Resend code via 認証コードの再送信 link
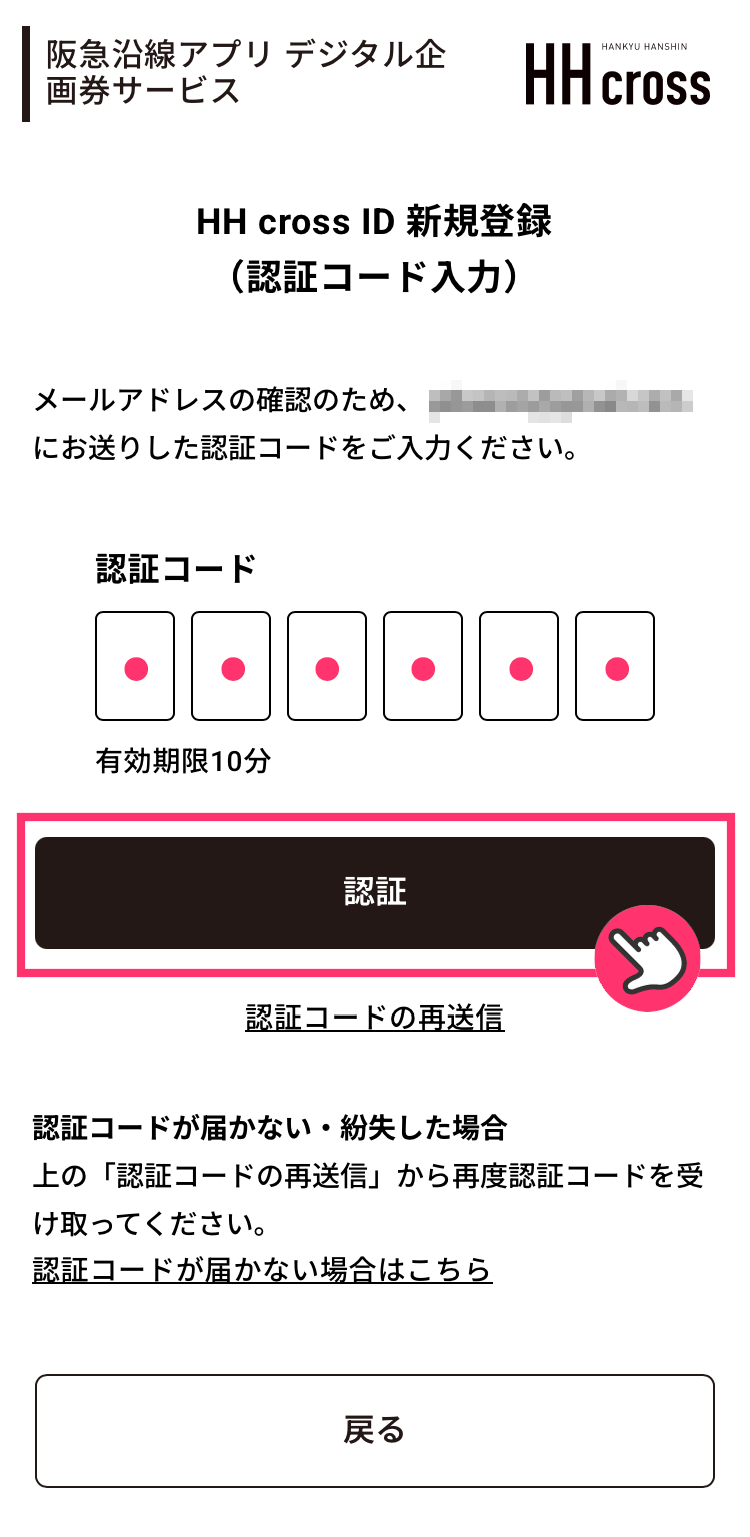The image size is (750, 1537). point(374,1018)
